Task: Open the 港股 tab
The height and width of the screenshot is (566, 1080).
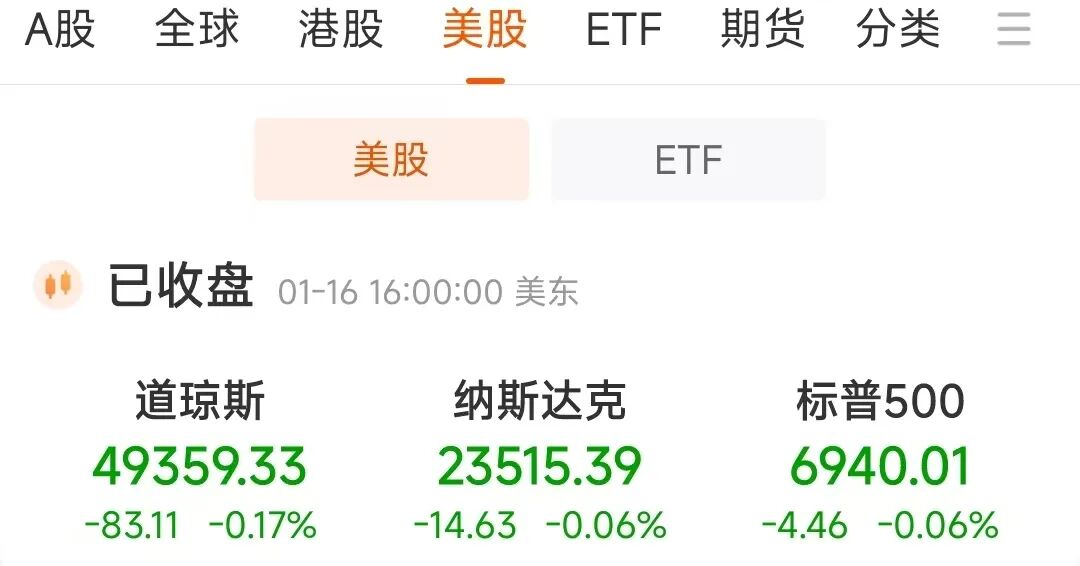Action: [x=341, y=31]
